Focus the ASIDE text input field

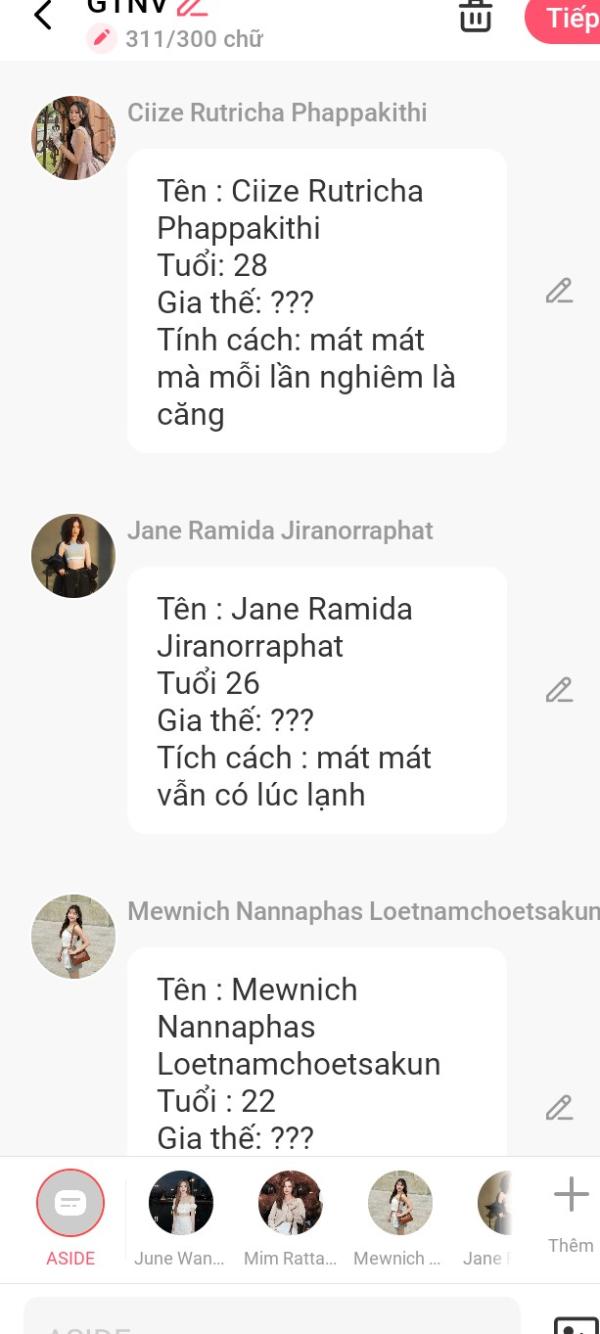(272, 1316)
